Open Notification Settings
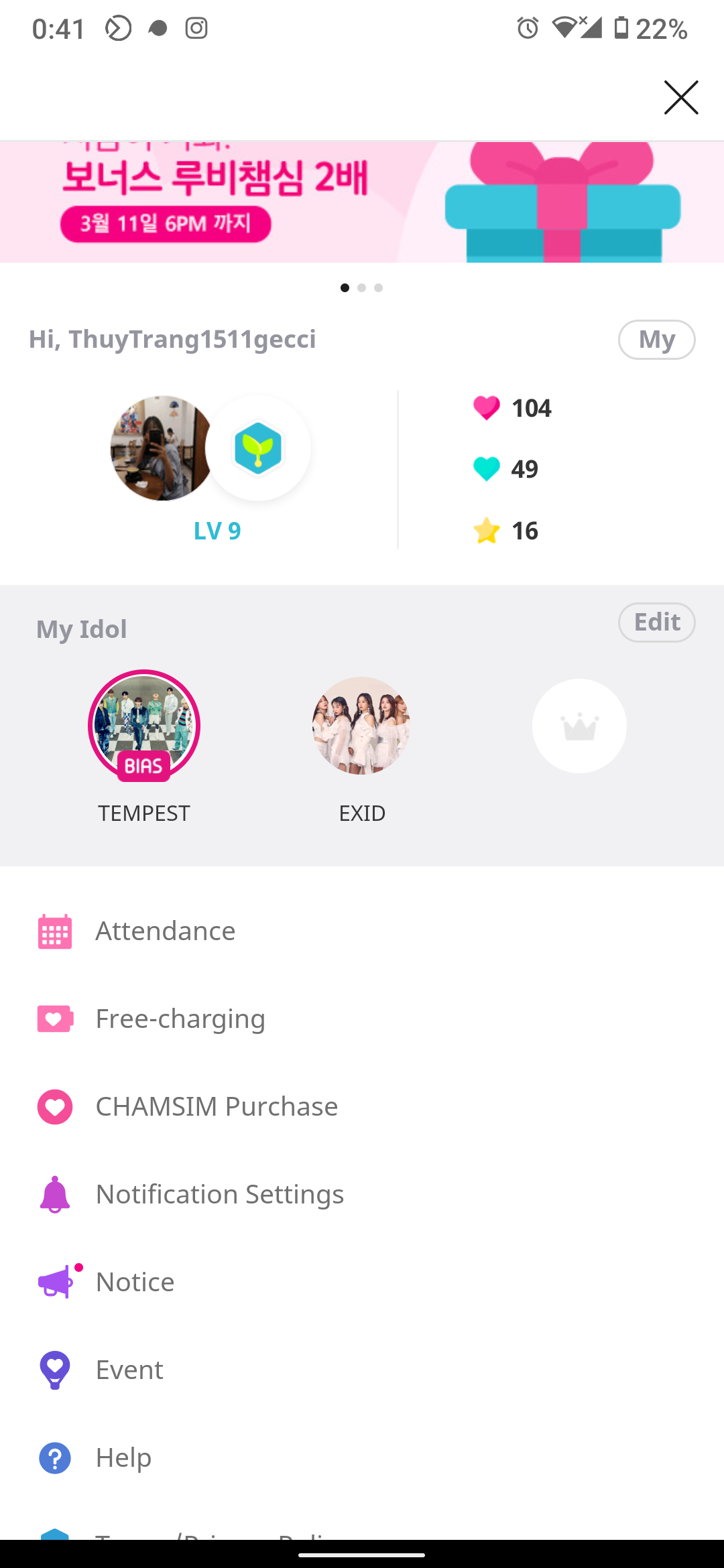This screenshot has height=1568, width=724. 219,1195
